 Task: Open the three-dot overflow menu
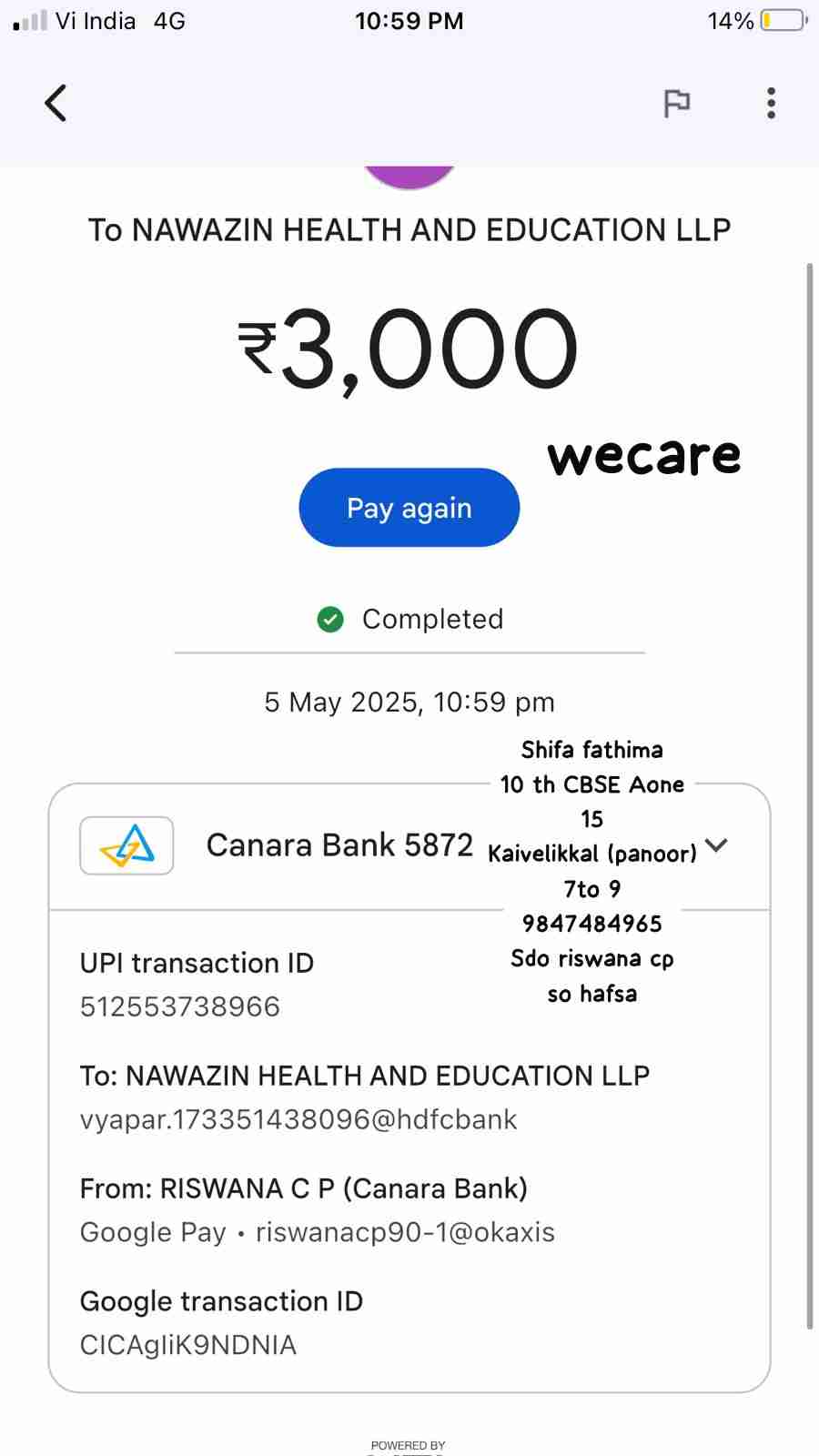(771, 103)
